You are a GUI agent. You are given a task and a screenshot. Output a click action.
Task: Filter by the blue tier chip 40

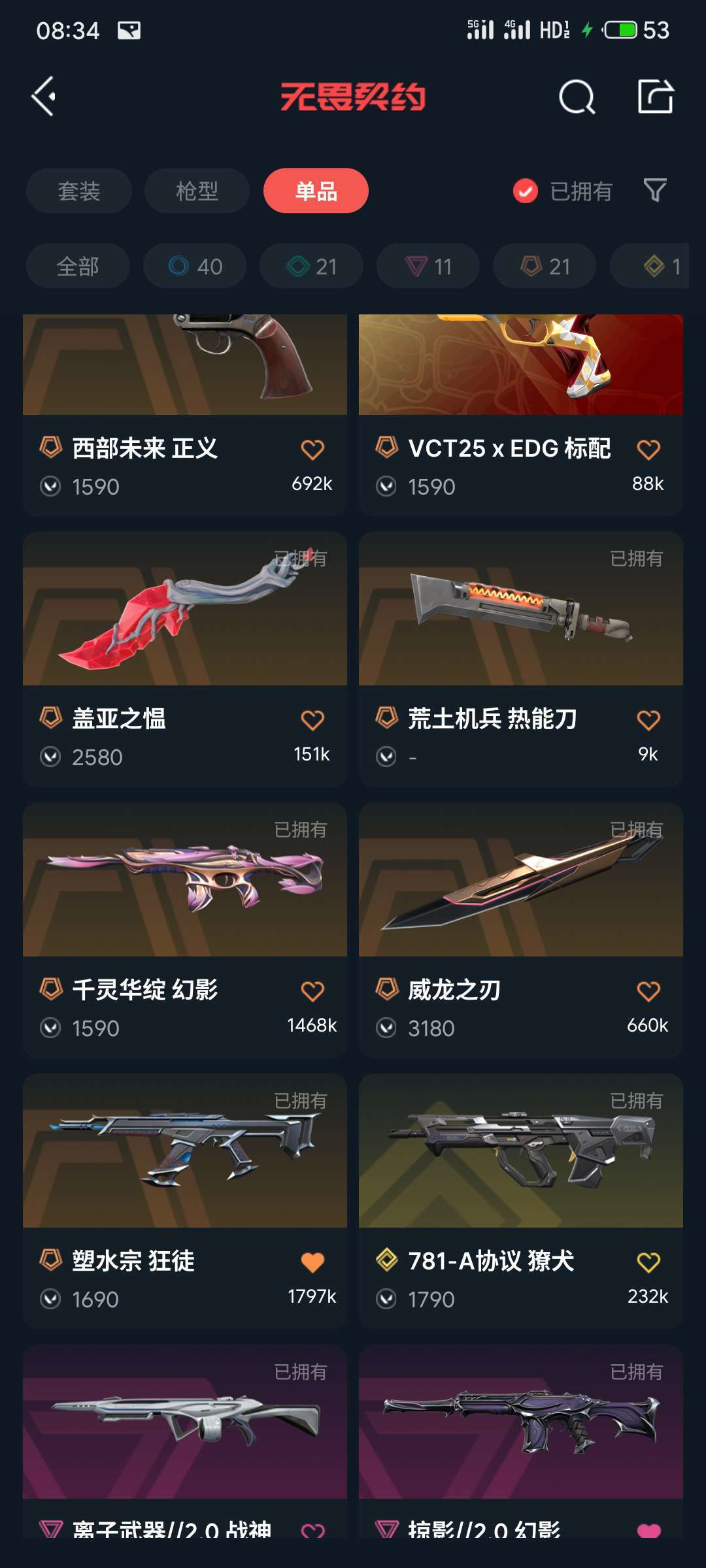click(195, 266)
